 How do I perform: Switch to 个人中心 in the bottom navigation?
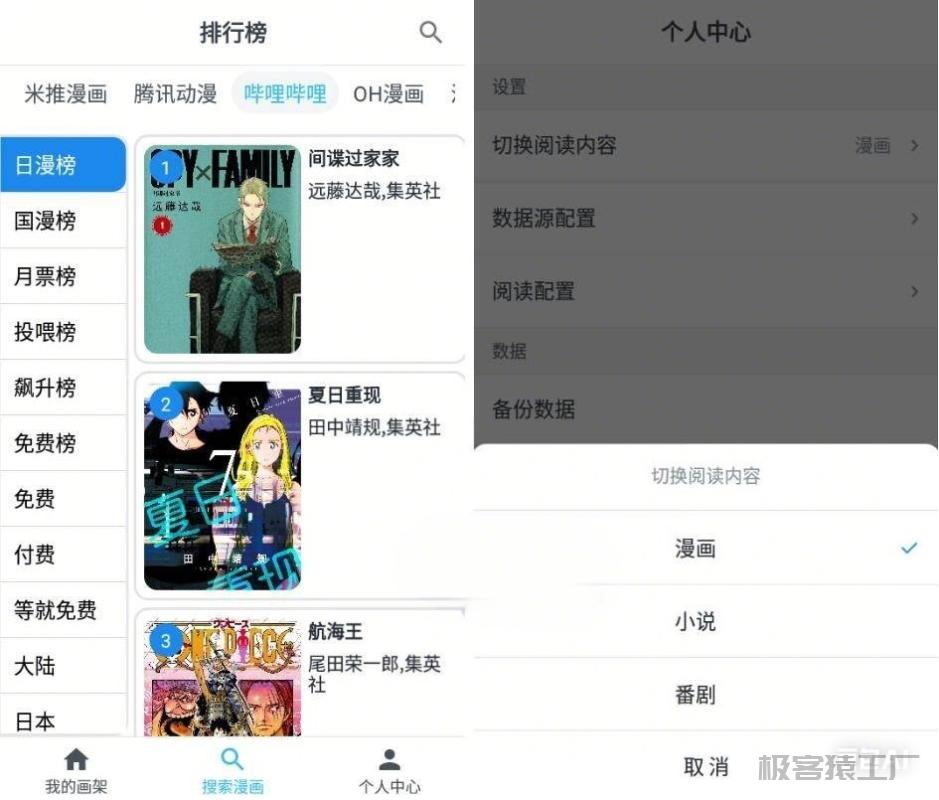[389, 771]
